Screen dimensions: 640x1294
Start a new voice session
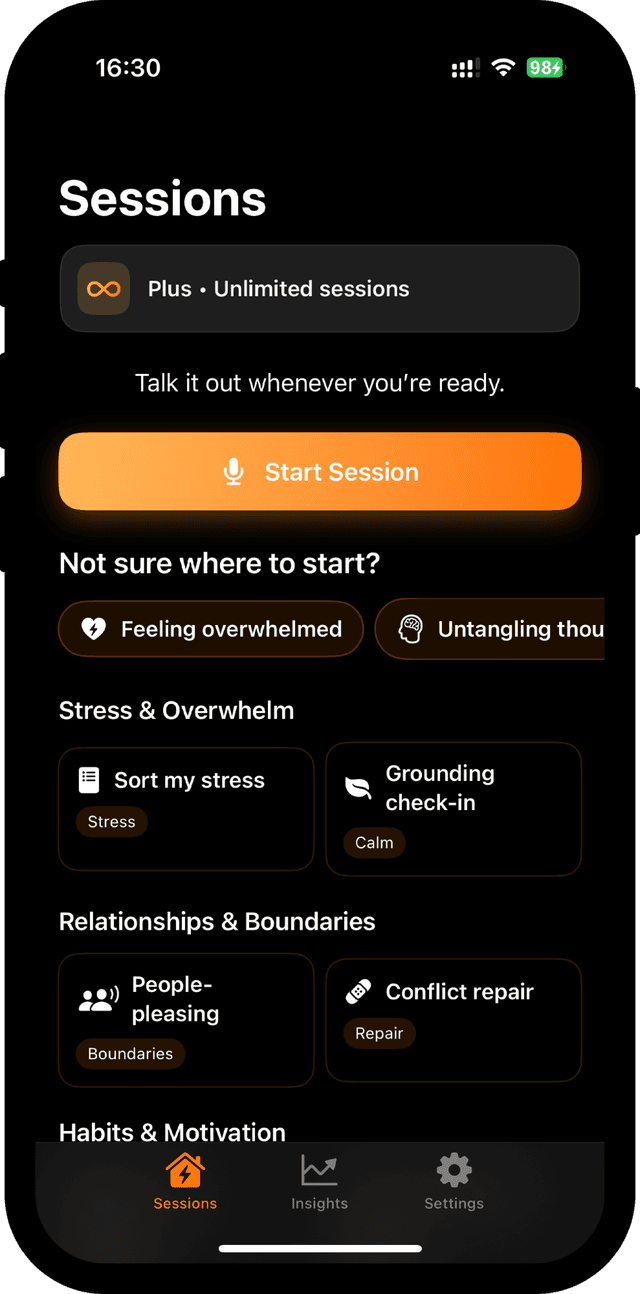click(320, 472)
